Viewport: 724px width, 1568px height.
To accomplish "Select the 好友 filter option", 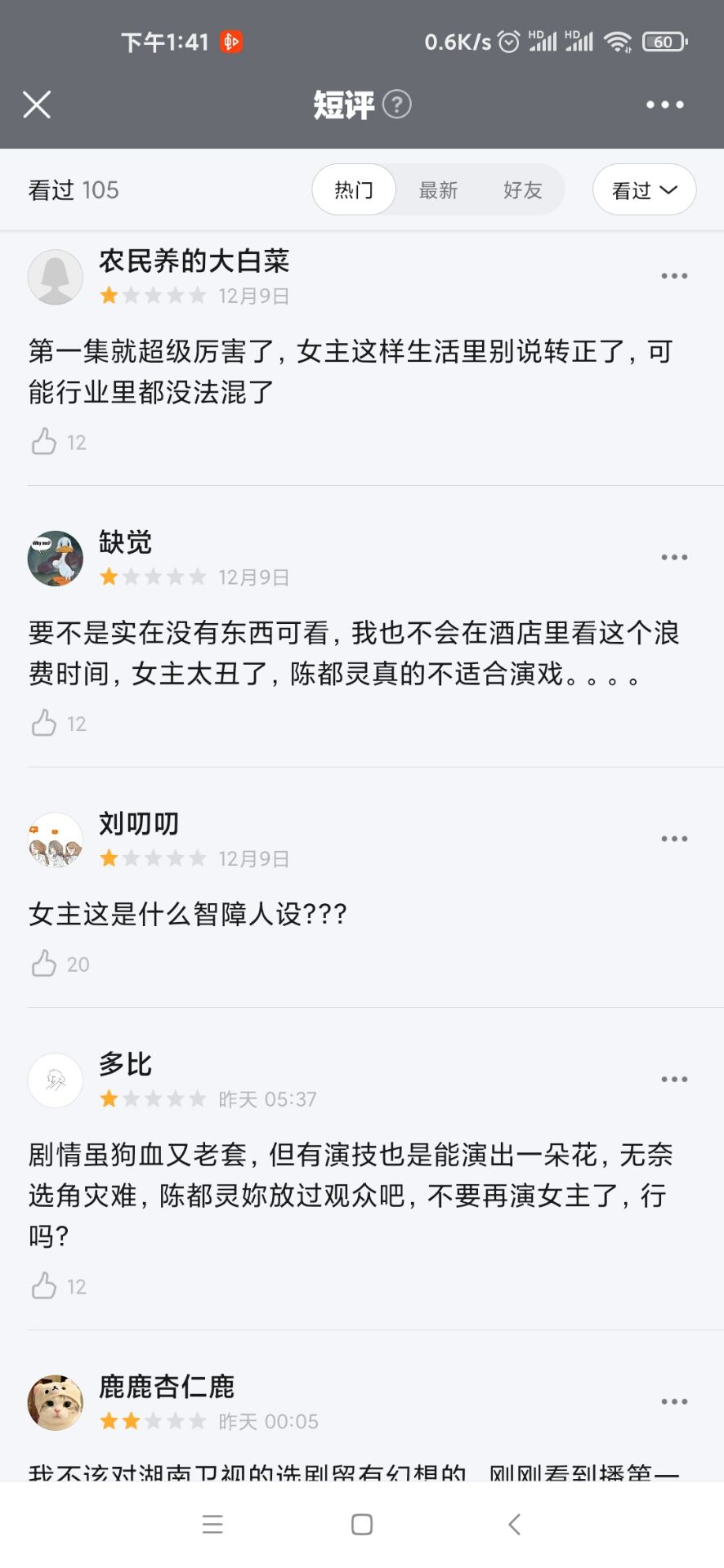I will pyautogui.click(x=522, y=189).
